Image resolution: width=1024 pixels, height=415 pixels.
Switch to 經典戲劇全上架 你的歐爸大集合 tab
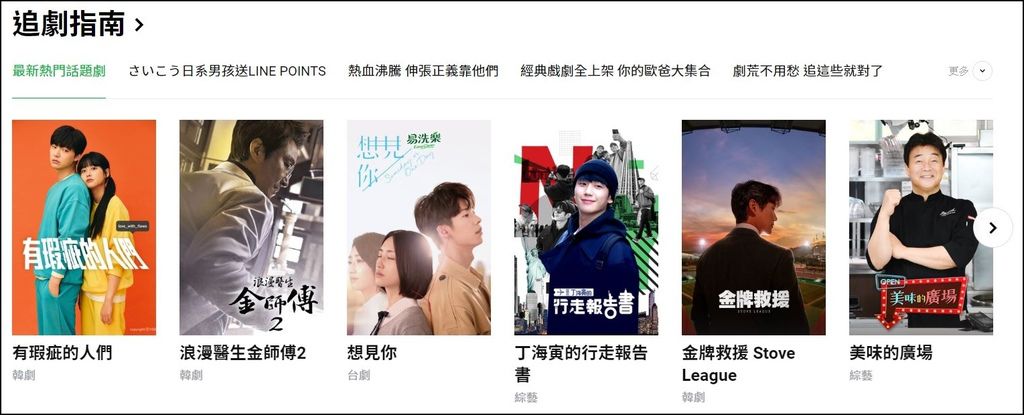click(615, 71)
